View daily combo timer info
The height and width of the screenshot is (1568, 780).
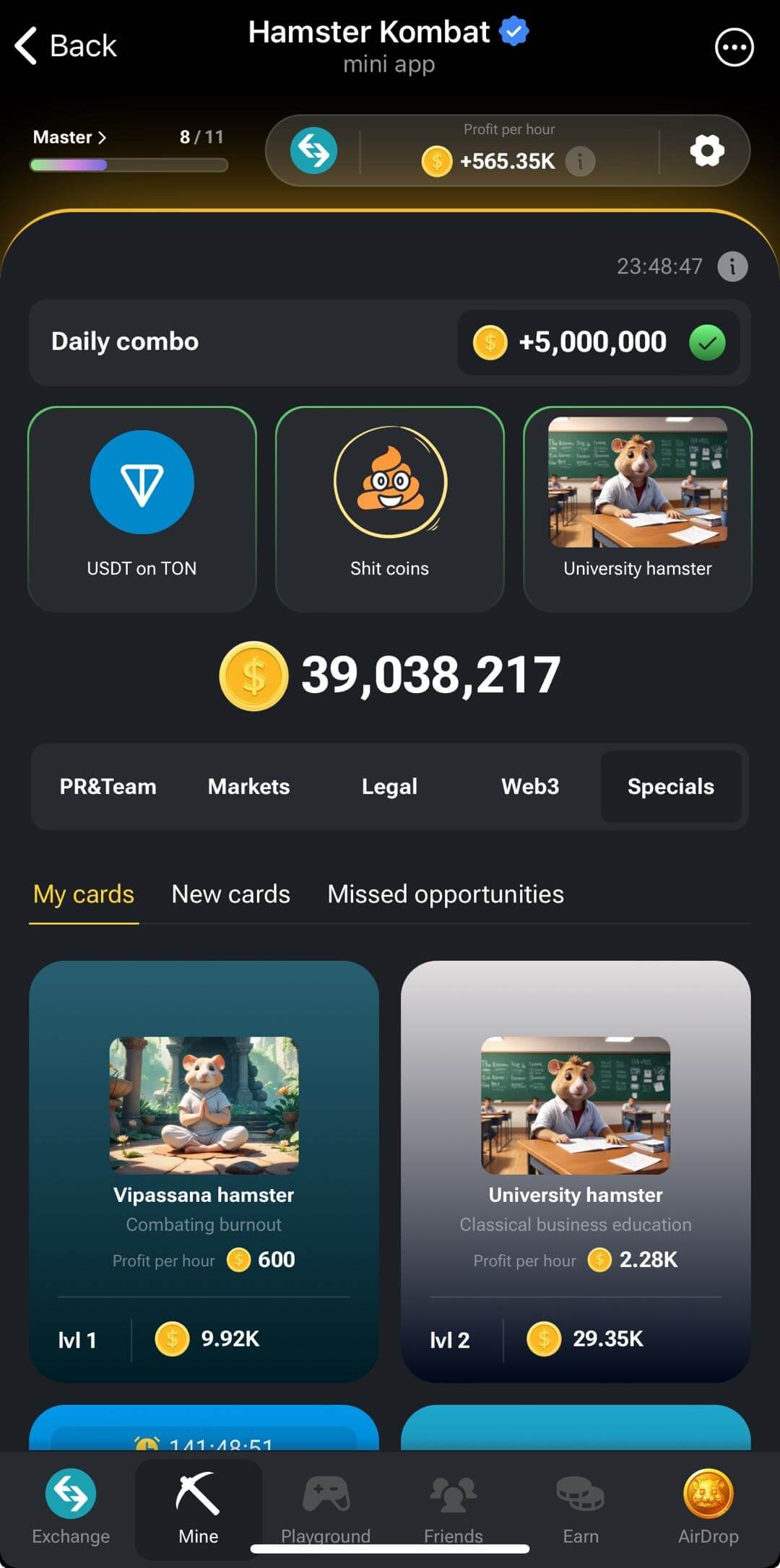732,266
